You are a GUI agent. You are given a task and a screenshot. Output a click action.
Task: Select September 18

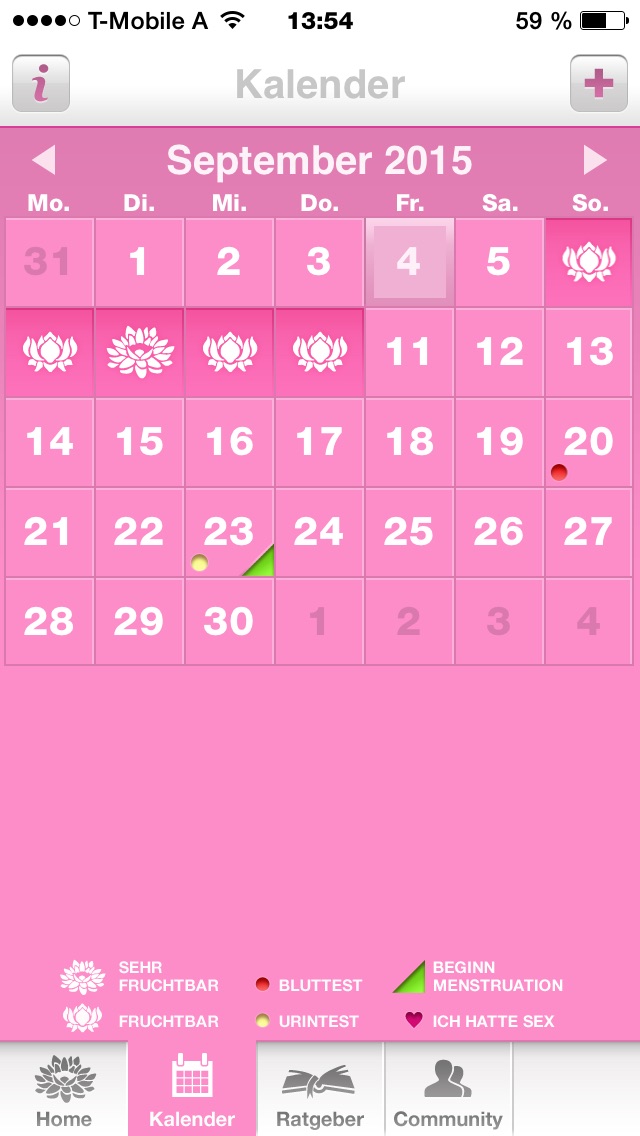pyautogui.click(x=409, y=442)
